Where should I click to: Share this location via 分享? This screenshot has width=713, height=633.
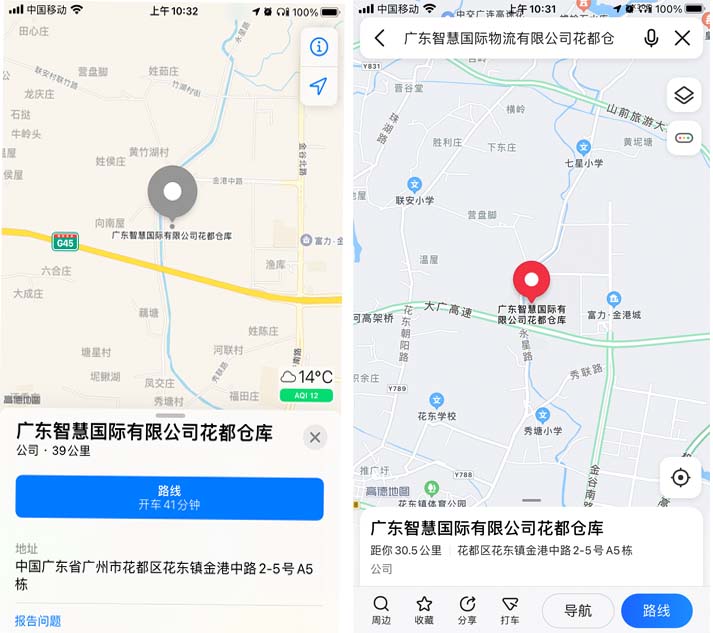point(467,610)
